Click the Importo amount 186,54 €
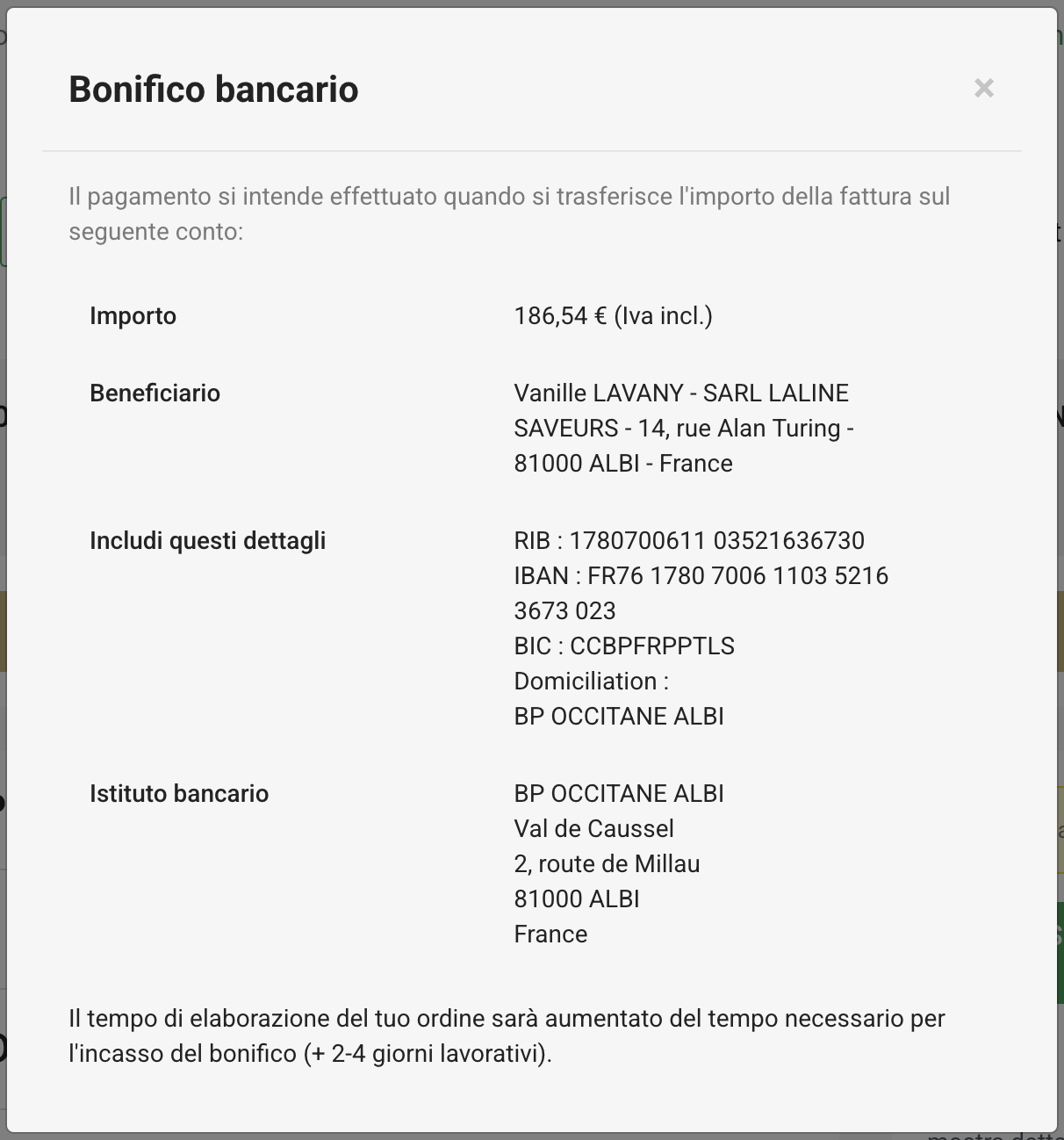 click(614, 315)
